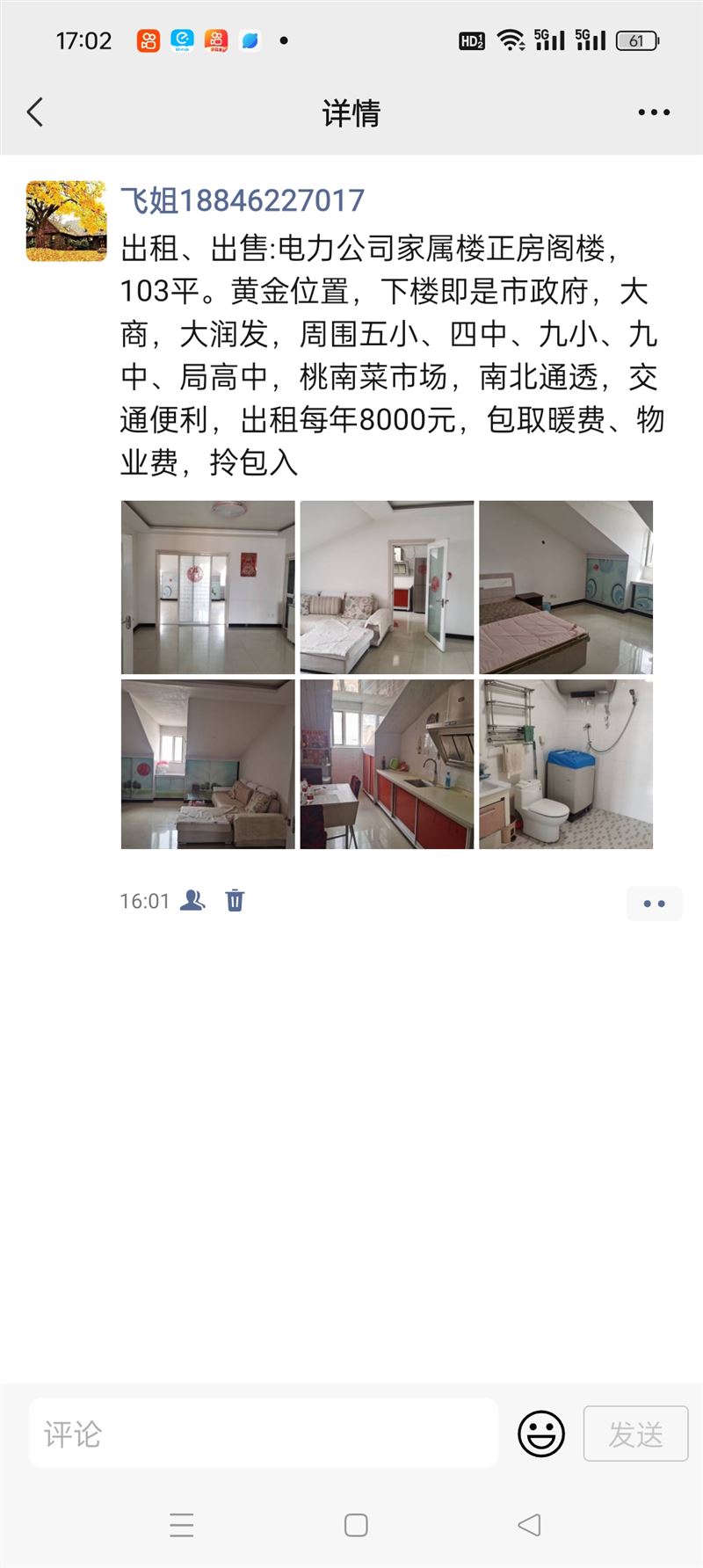View photo of sofa bed by door

point(387,587)
